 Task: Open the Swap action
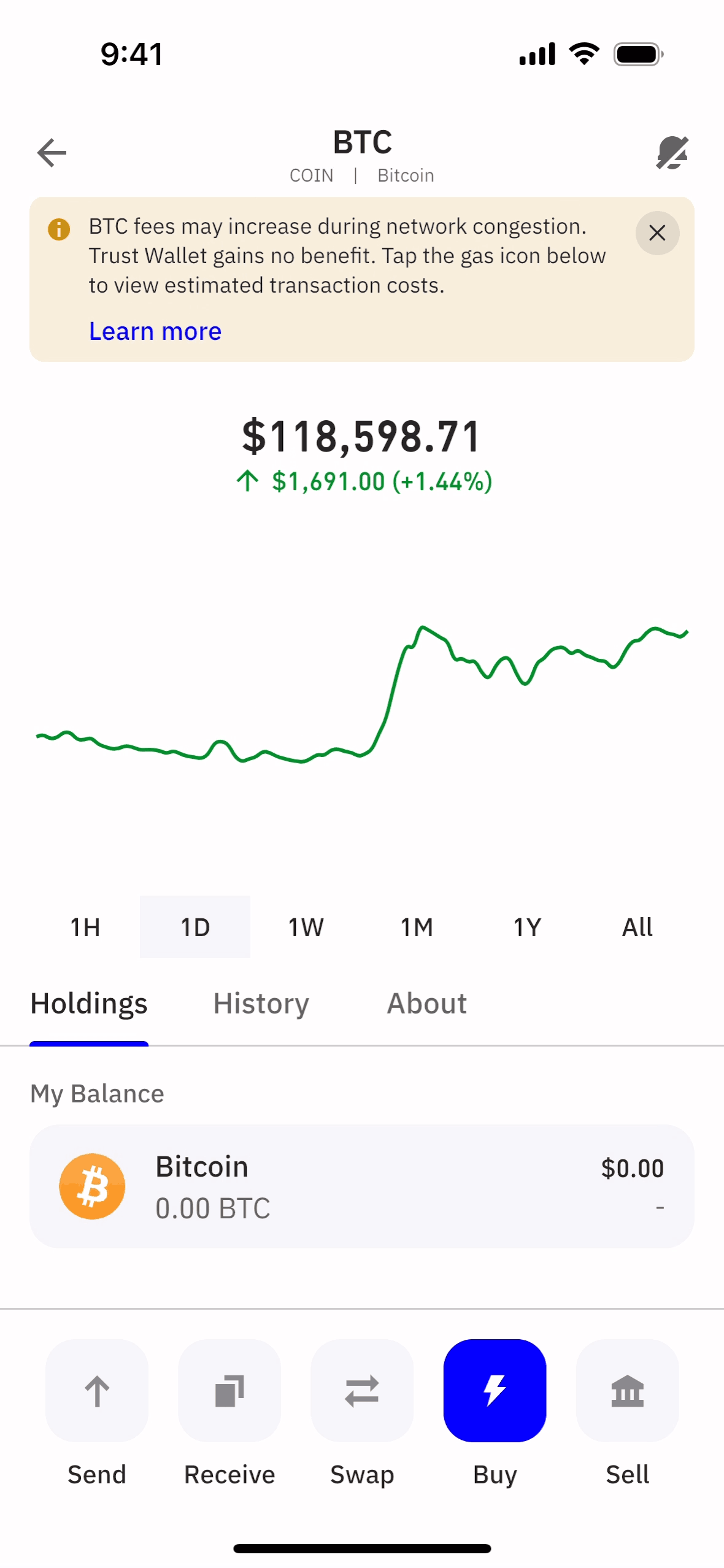click(x=362, y=1391)
